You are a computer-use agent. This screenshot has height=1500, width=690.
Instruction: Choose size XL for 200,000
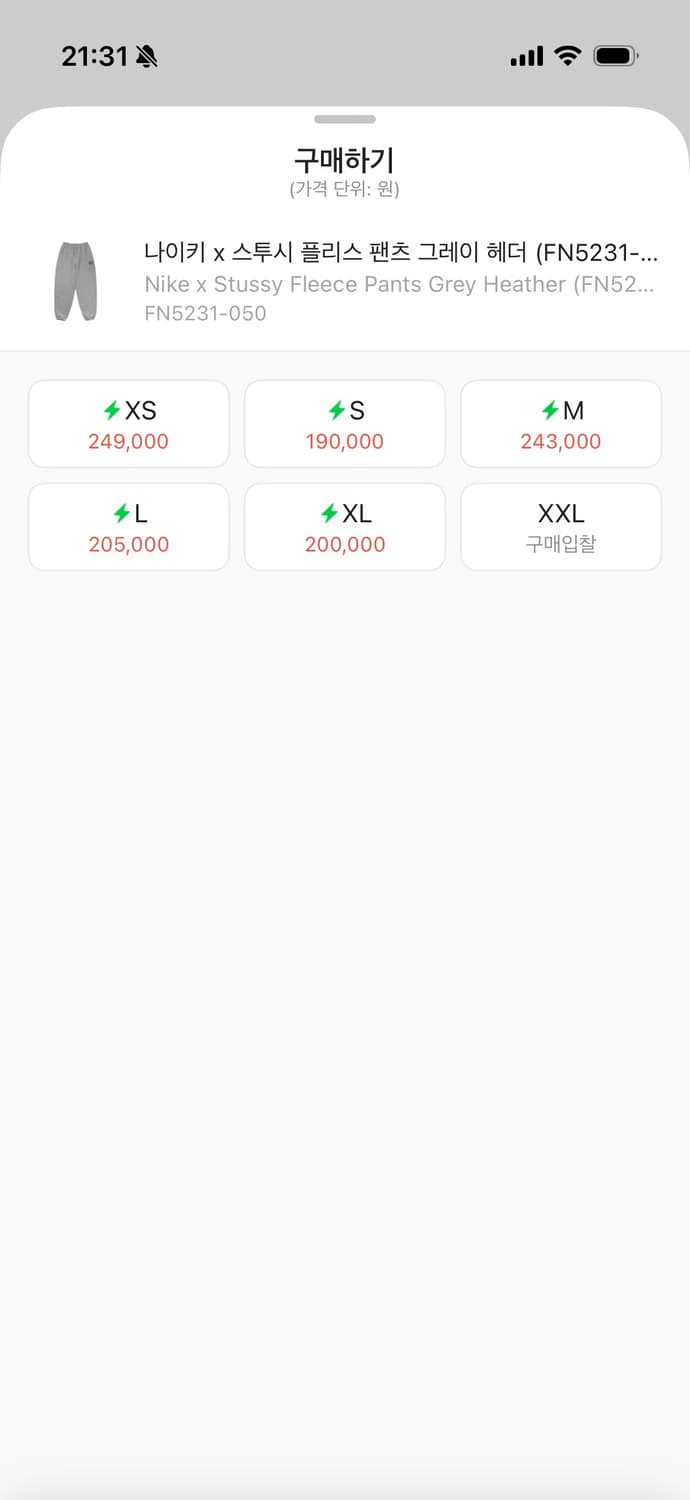(345, 527)
